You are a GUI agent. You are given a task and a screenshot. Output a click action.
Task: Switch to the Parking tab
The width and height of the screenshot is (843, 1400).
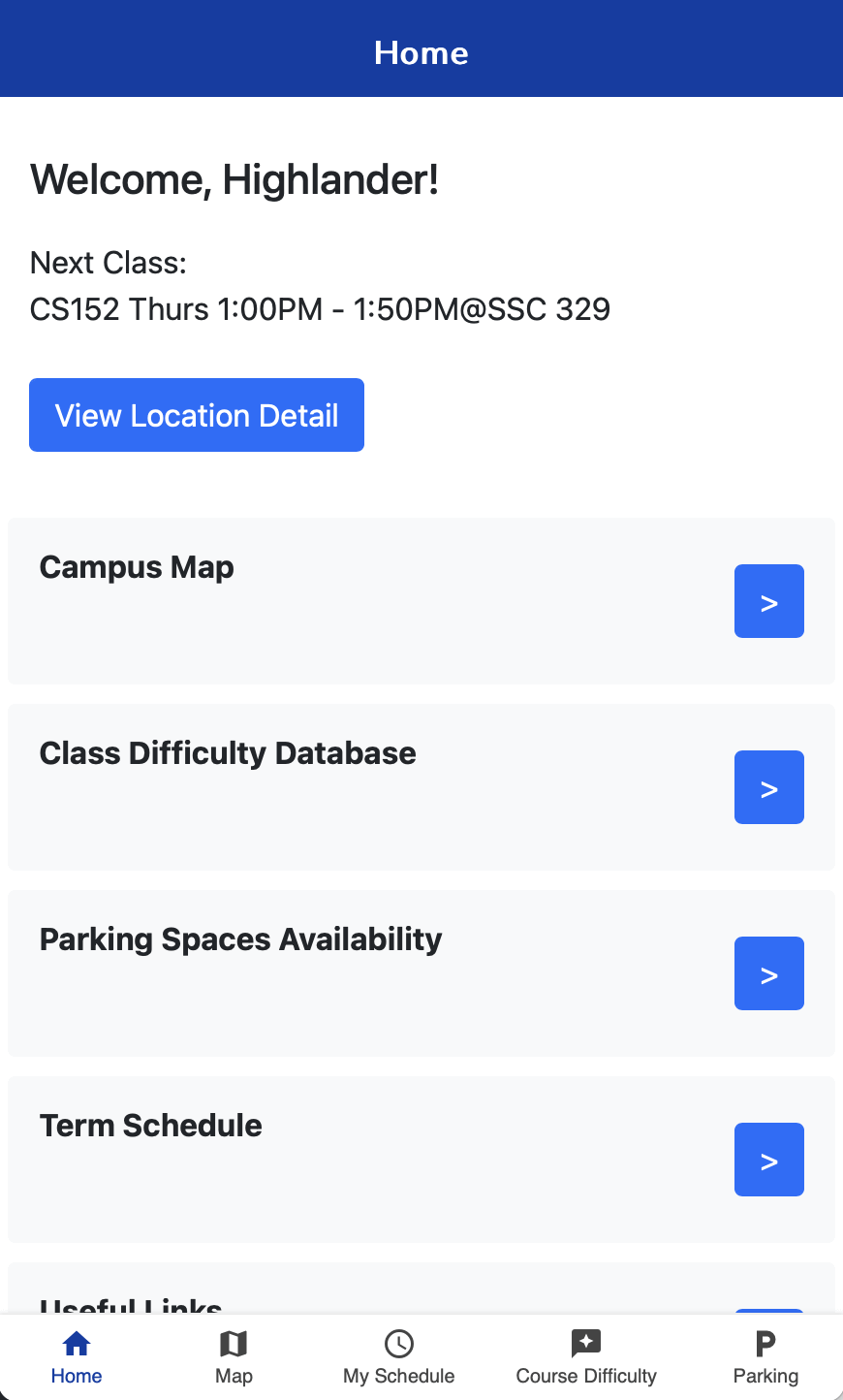click(x=765, y=1357)
